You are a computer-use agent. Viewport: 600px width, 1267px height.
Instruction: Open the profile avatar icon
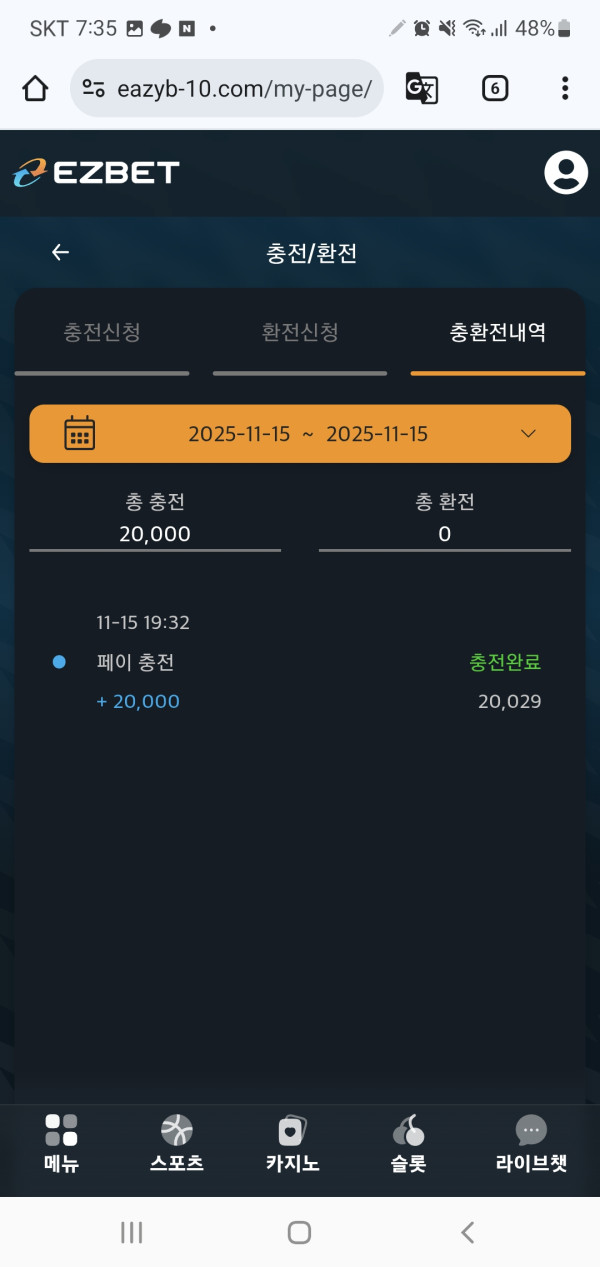tap(566, 173)
